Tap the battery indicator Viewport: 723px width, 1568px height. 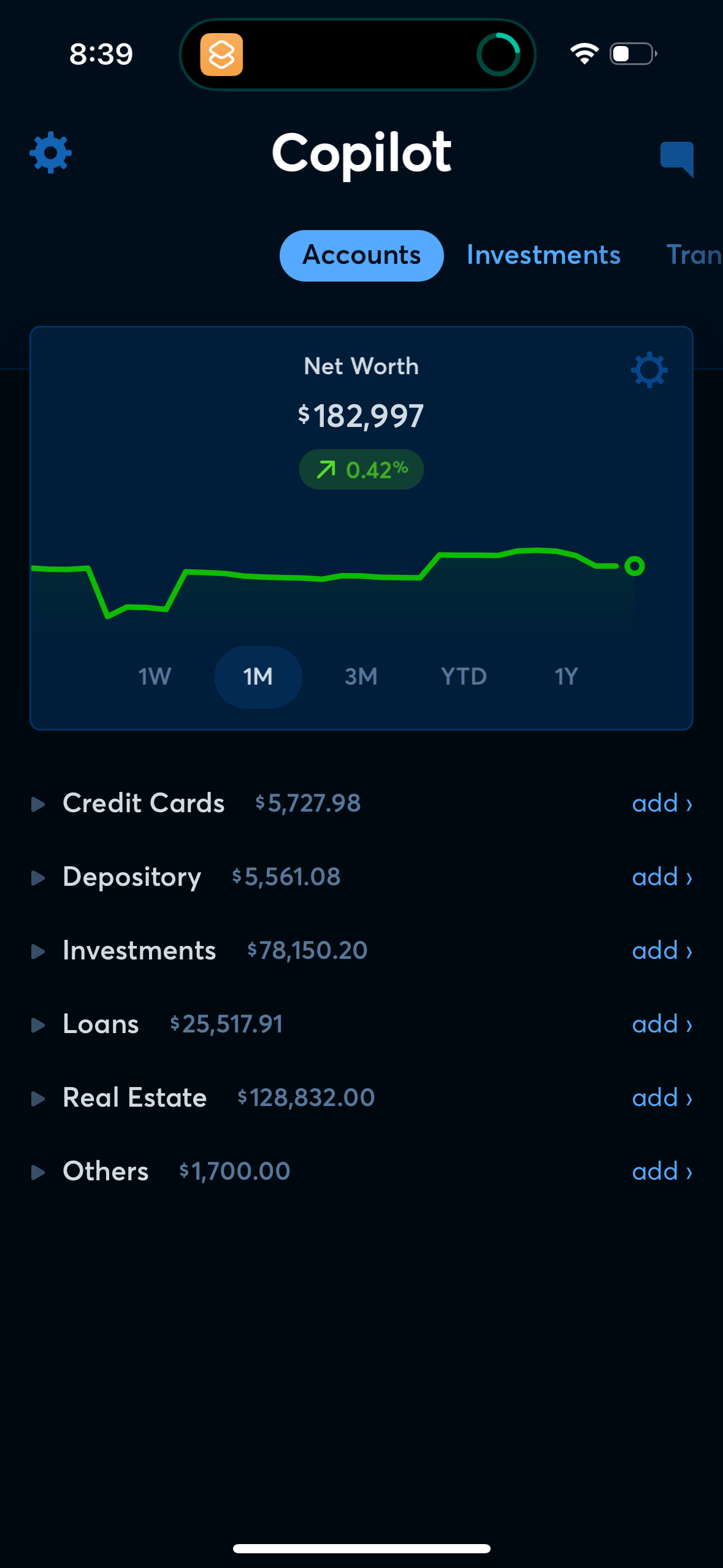click(x=632, y=54)
